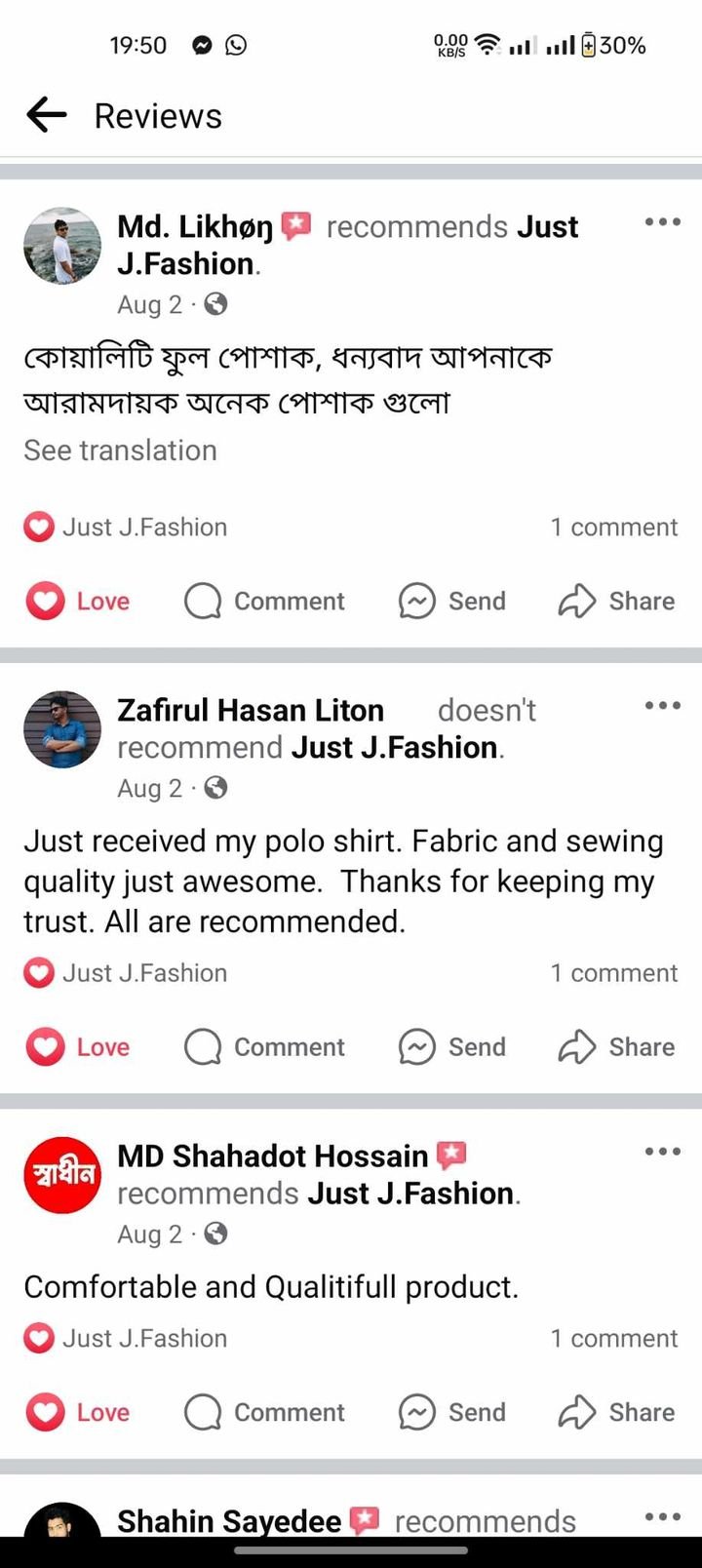This screenshot has width=702, height=1568.
Task: Open Md. Likhøŋ's profile picture
Action: coord(62,246)
